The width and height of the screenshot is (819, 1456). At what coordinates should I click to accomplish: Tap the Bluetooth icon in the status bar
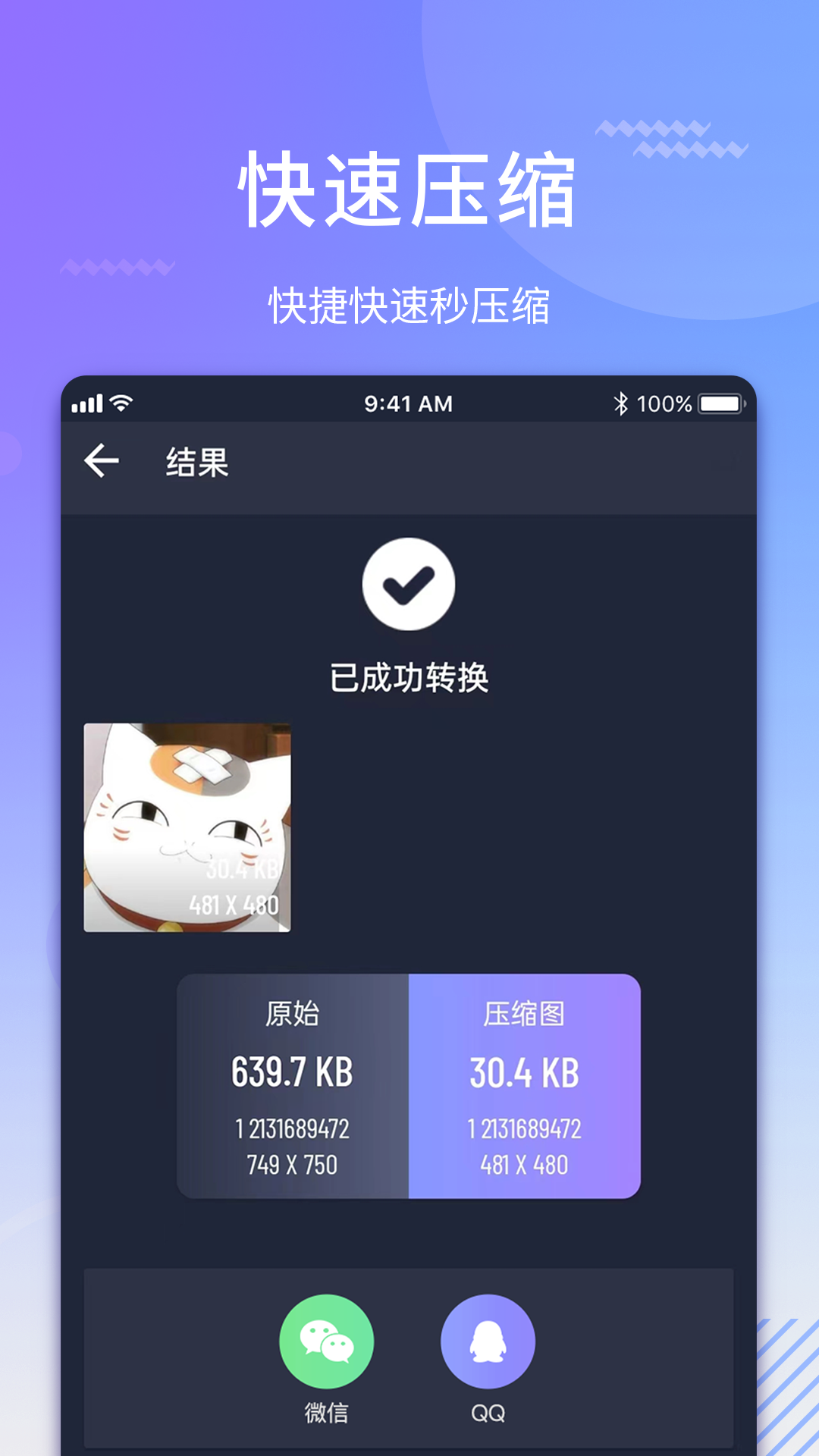tap(620, 405)
